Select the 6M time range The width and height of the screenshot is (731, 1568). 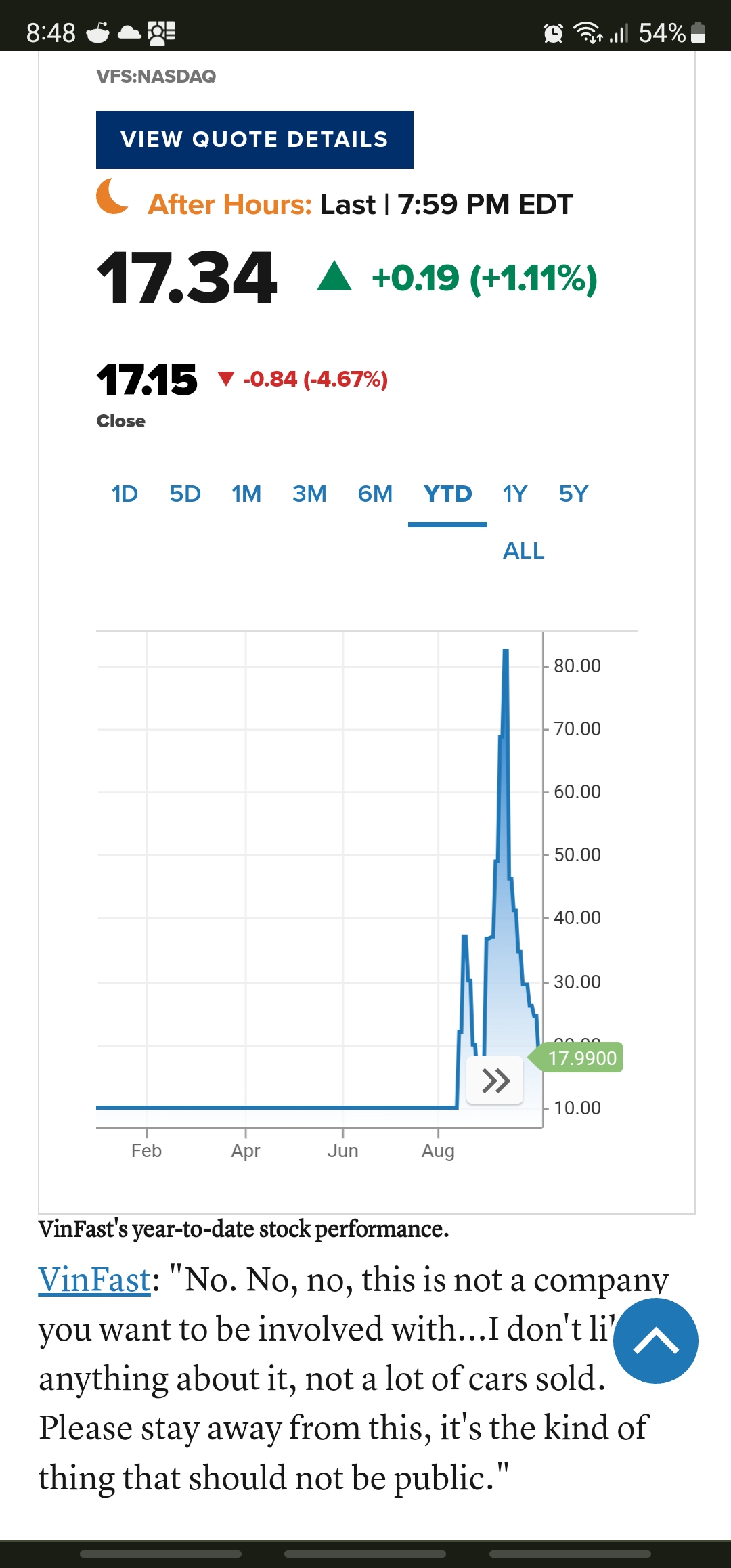[x=375, y=494]
